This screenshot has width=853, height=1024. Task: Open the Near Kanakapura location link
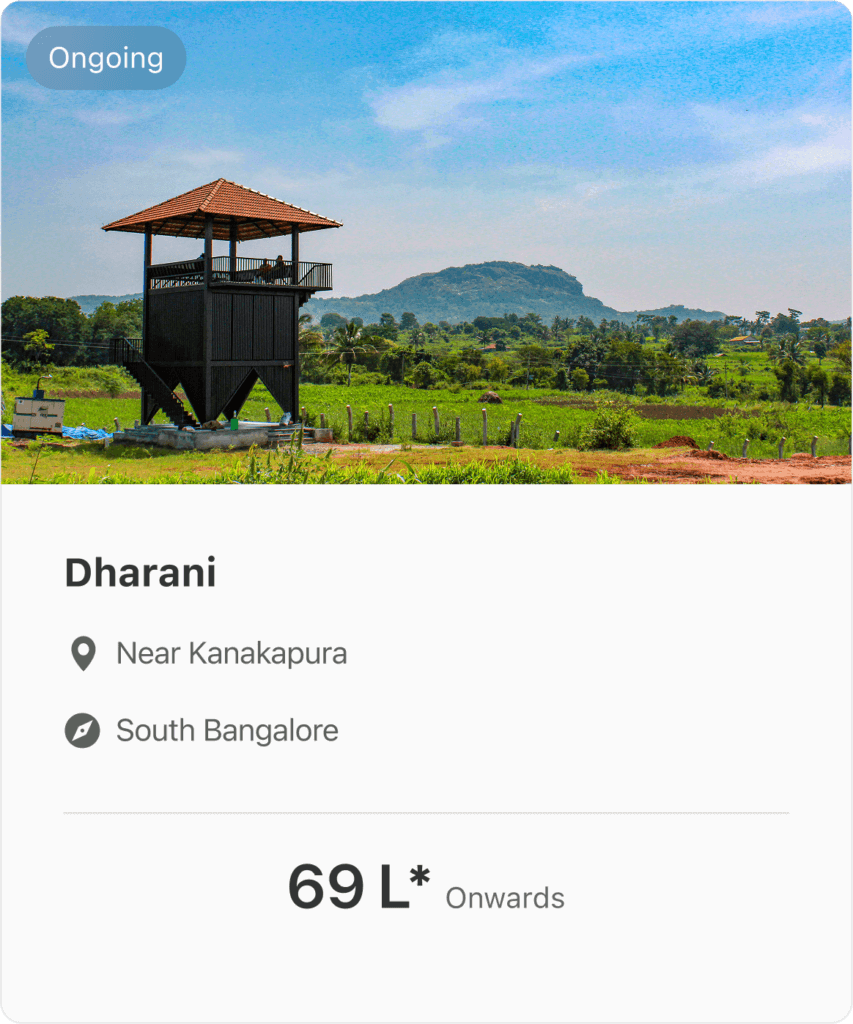[233, 653]
